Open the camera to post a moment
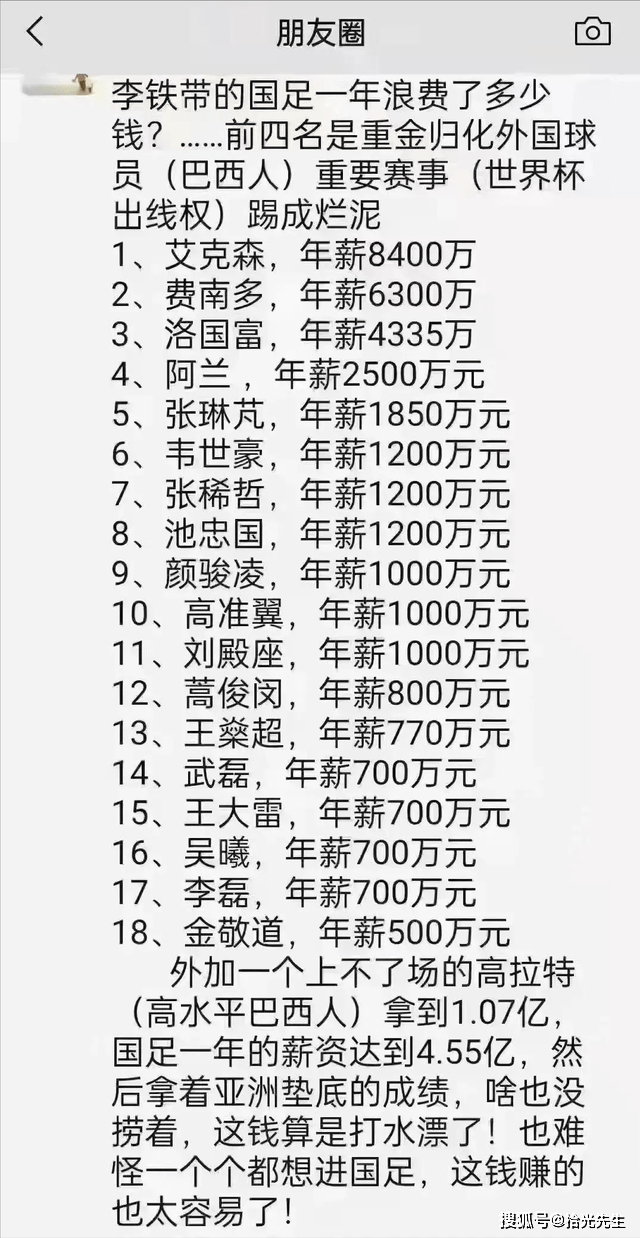 tap(592, 32)
